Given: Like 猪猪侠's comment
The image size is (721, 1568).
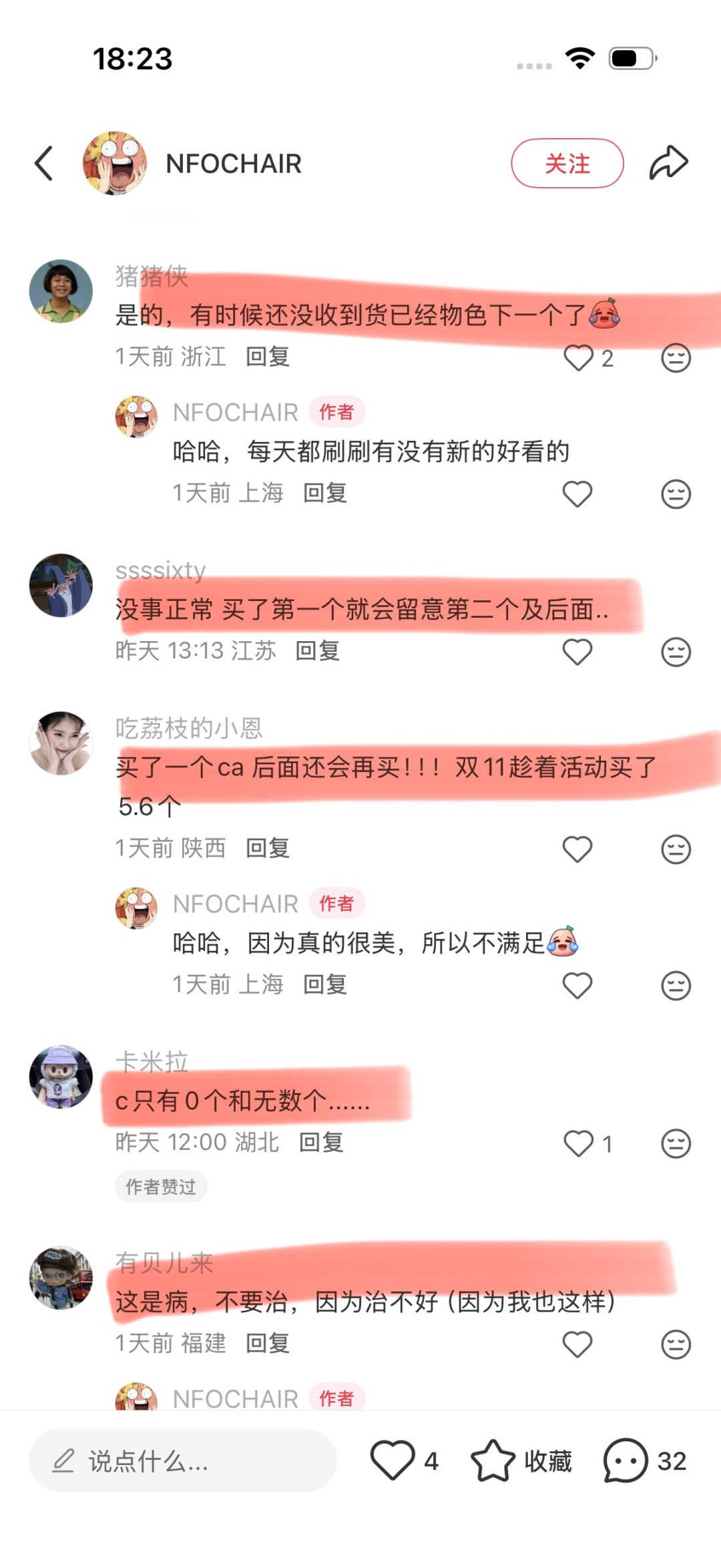Looking at the screenshot, I should (x=578, y=358).
